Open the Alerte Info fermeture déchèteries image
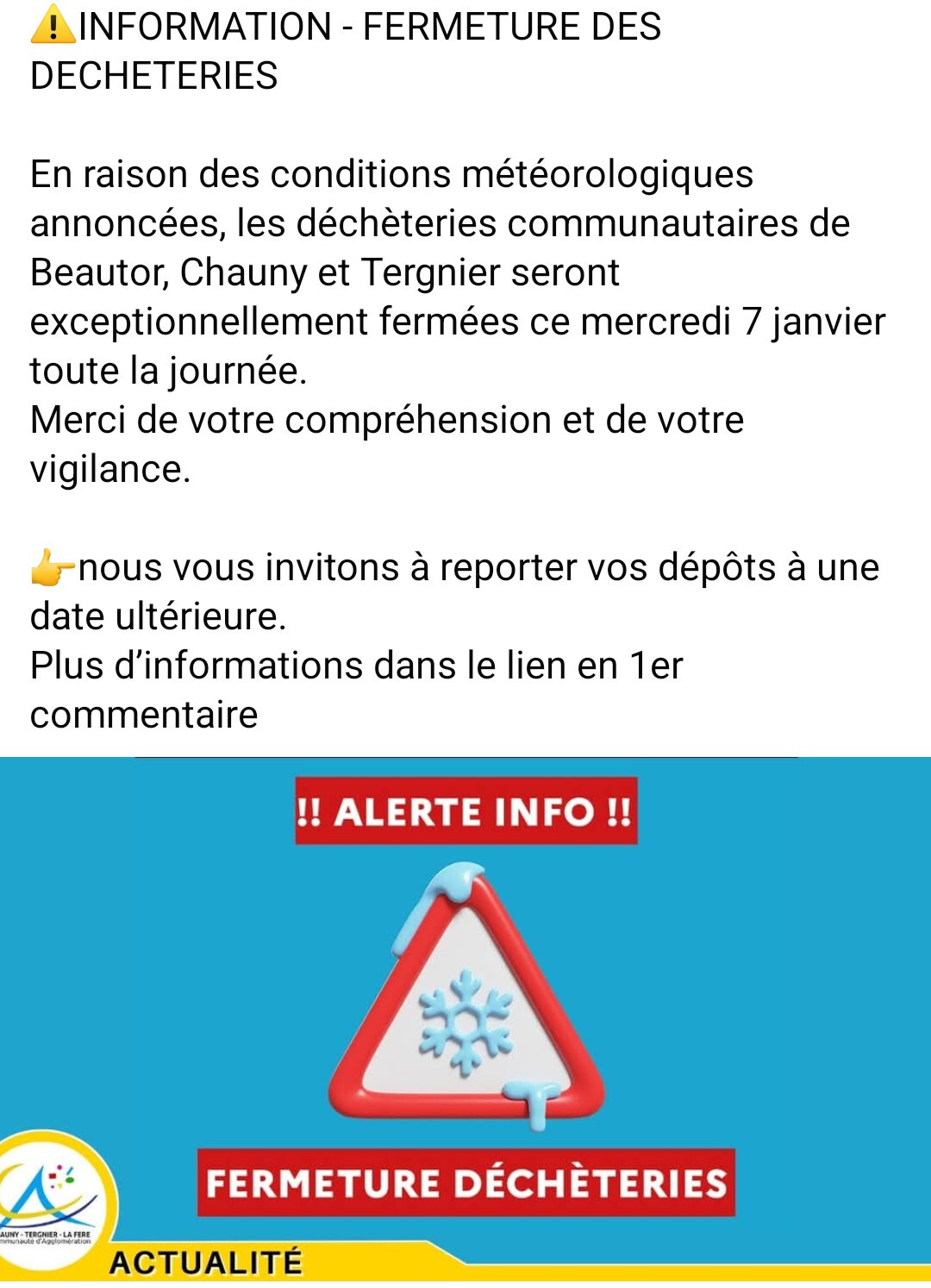The image size is (931, 1288). [465, 1022]
